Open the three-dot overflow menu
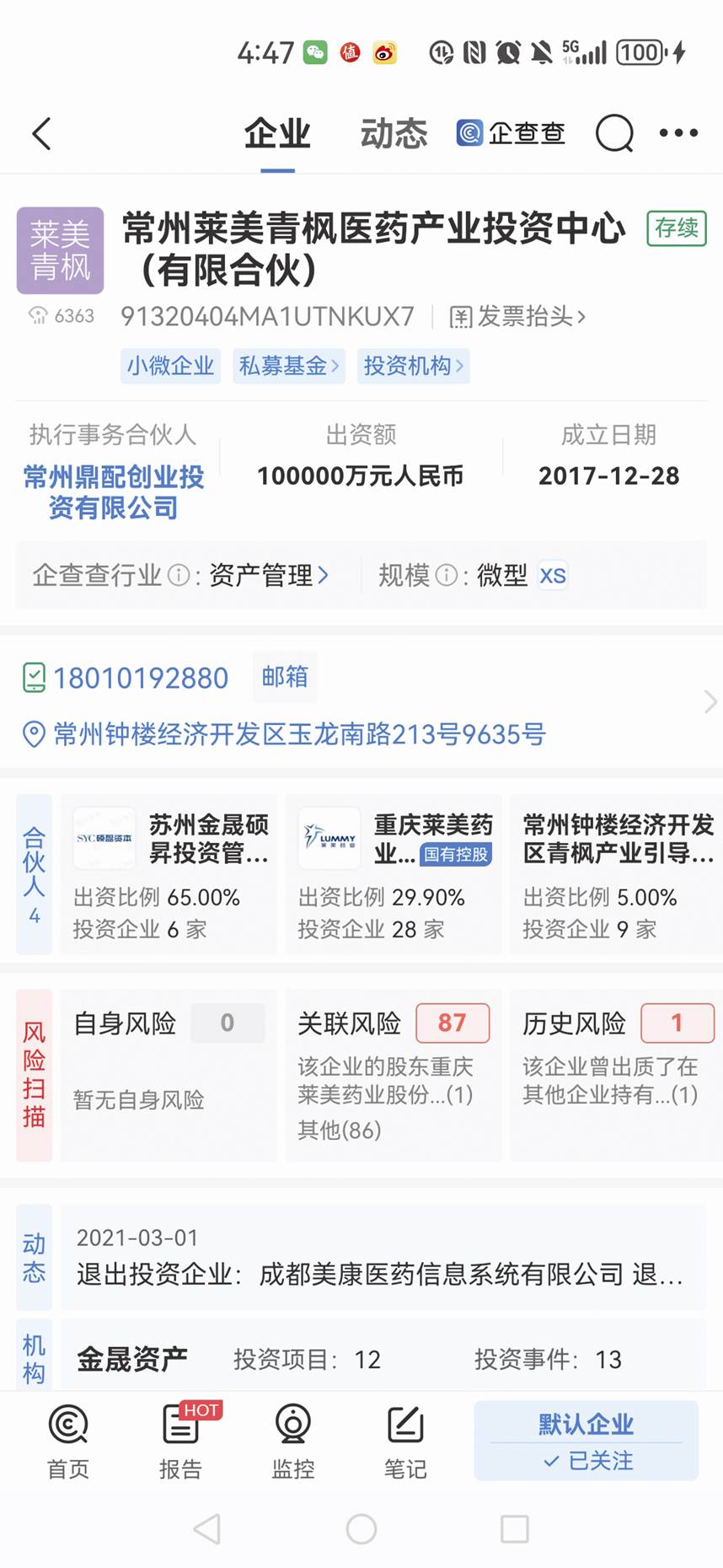Image resolution: width=723 pixels, height=1568 pixels. pos(678,133)
